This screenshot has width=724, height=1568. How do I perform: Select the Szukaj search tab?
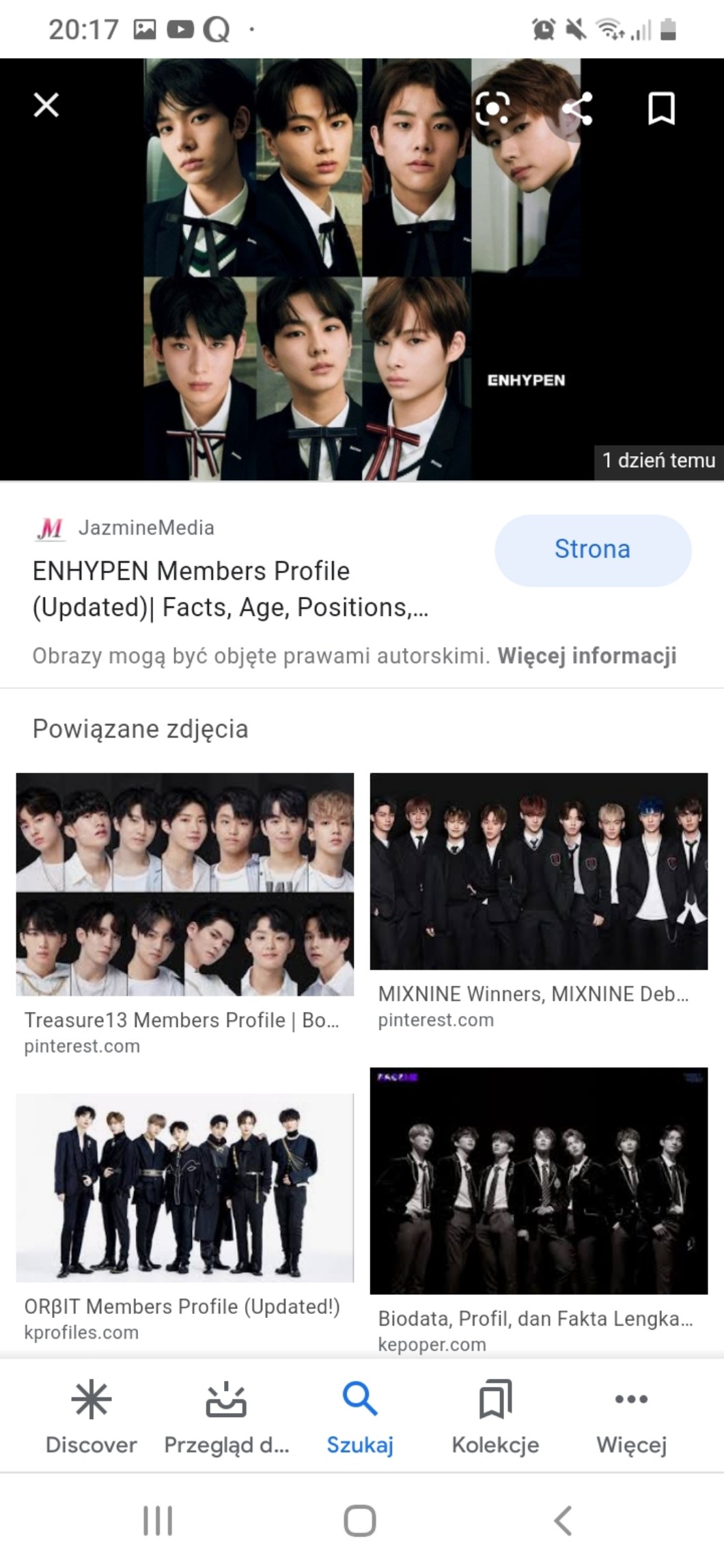click(360, 1418)
